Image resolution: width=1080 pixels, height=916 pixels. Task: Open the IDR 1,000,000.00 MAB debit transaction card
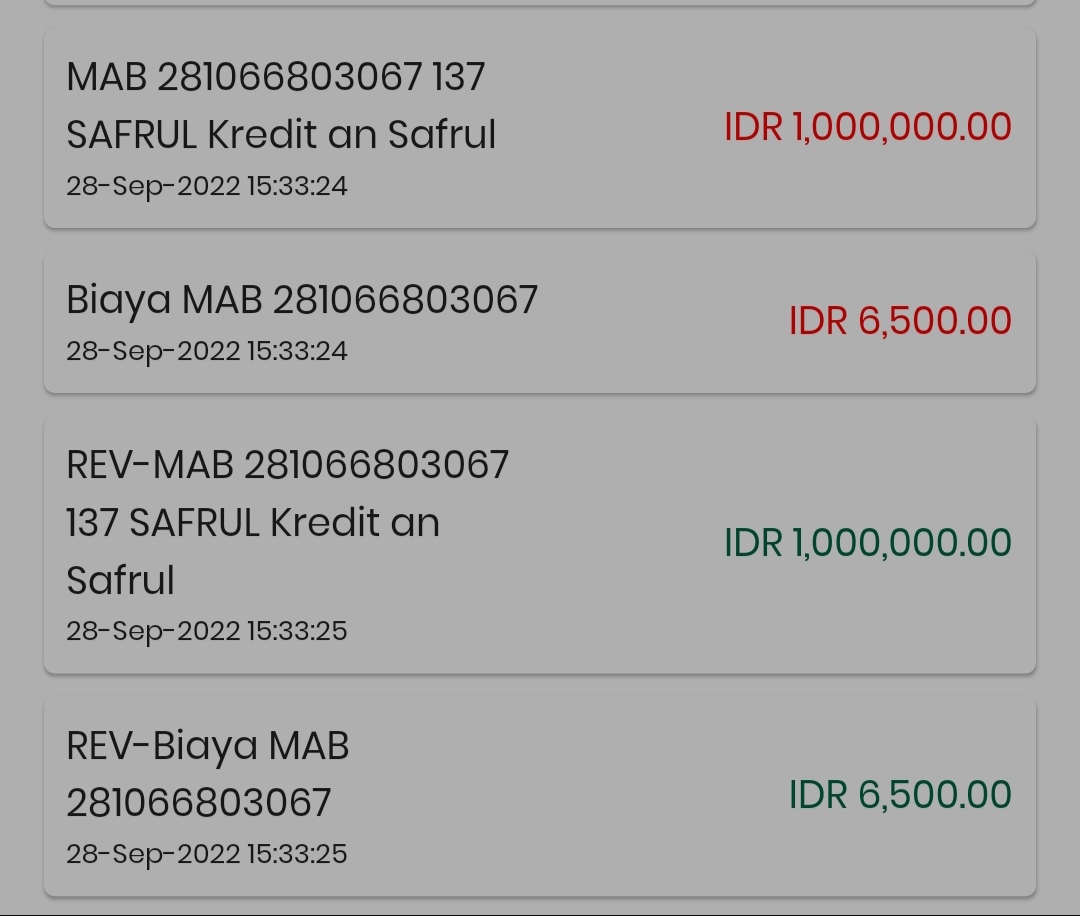coord(540,128)
